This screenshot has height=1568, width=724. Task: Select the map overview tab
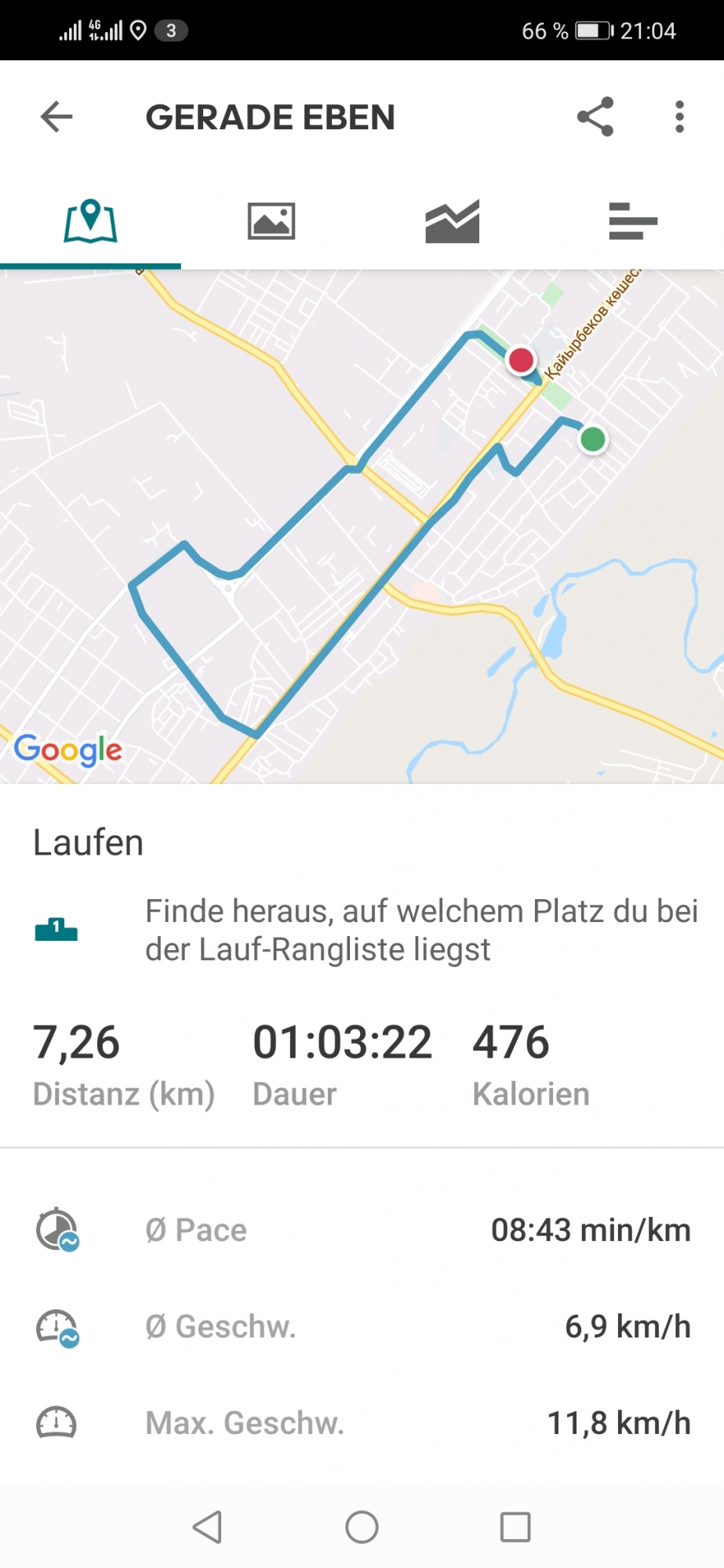point(91,221)
